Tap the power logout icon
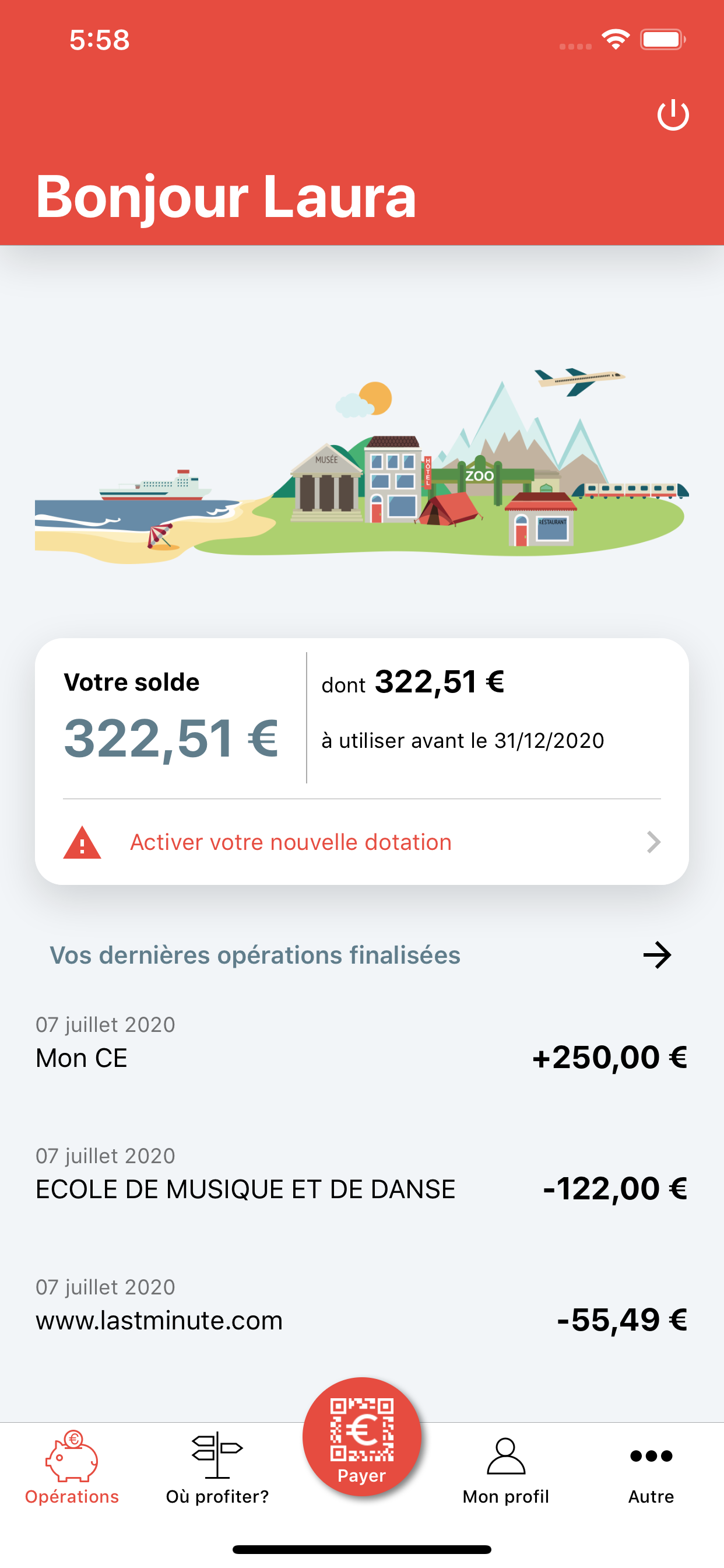 click(x=673, y=114)
